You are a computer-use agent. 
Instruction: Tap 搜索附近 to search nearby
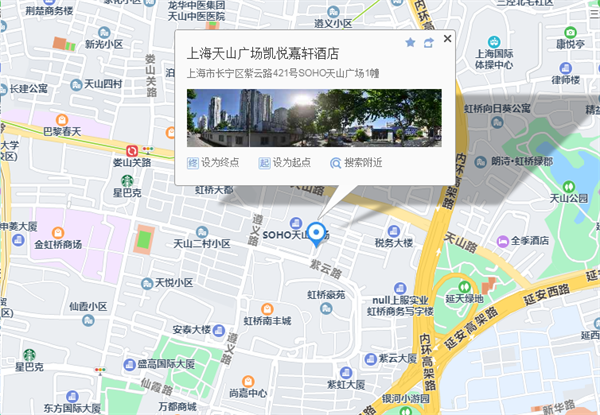coord(355,162)
